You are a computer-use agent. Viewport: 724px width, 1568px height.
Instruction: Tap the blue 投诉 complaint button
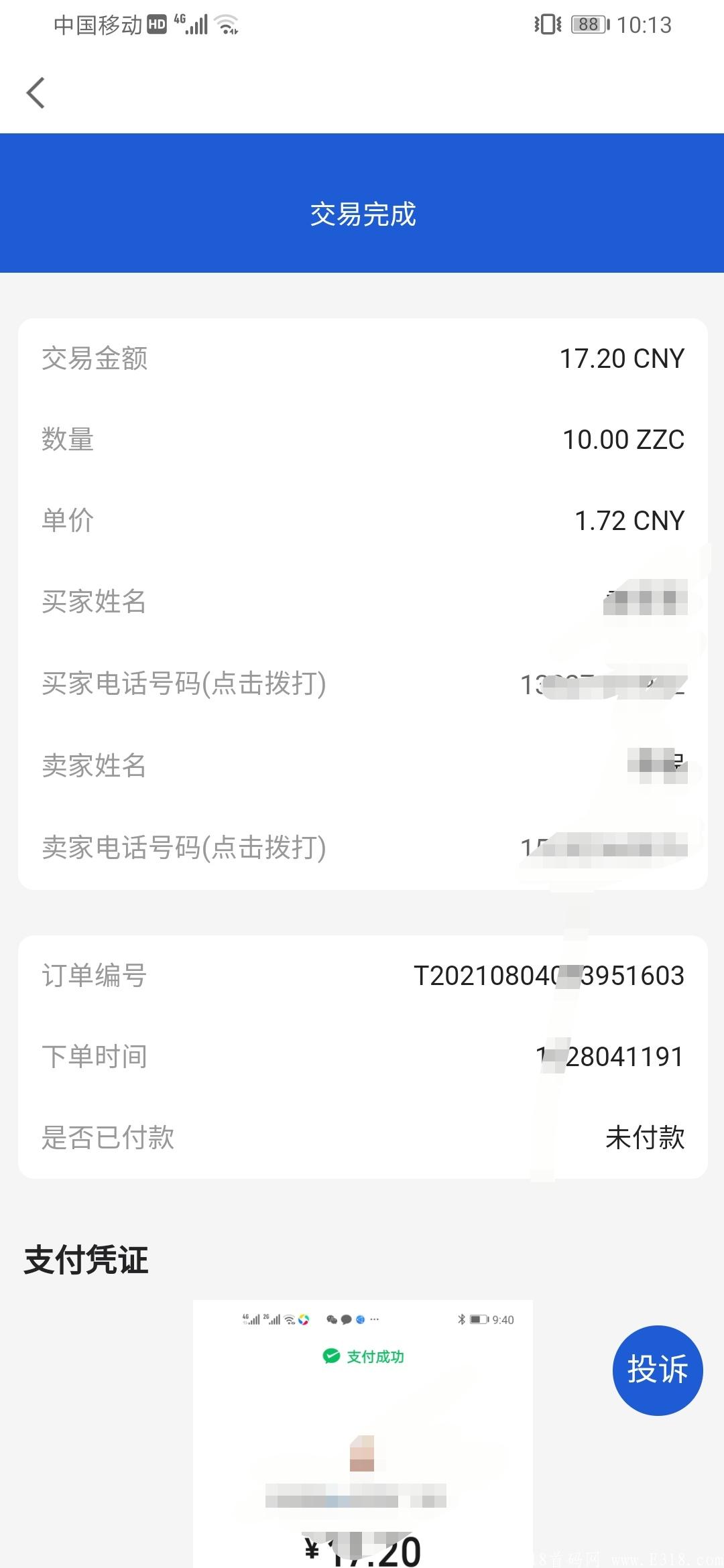658,1370
